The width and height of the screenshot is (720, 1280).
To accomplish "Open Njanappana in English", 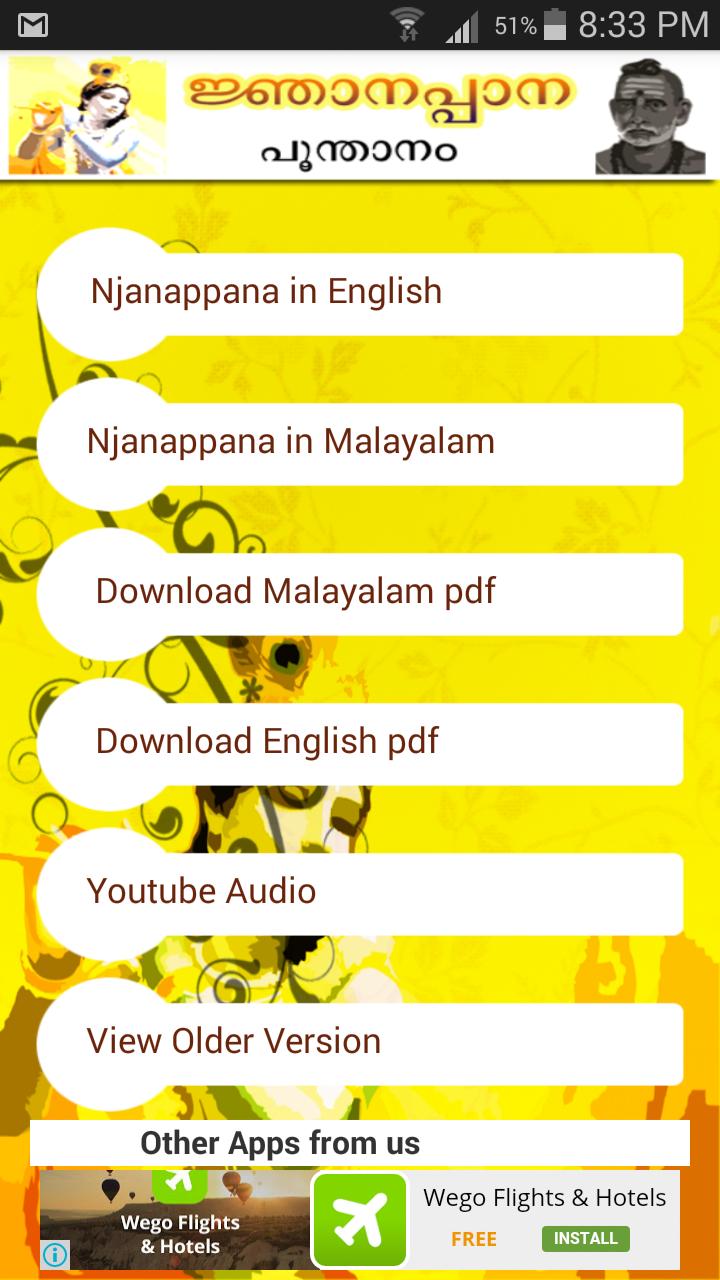I will [x=360, y=291].
